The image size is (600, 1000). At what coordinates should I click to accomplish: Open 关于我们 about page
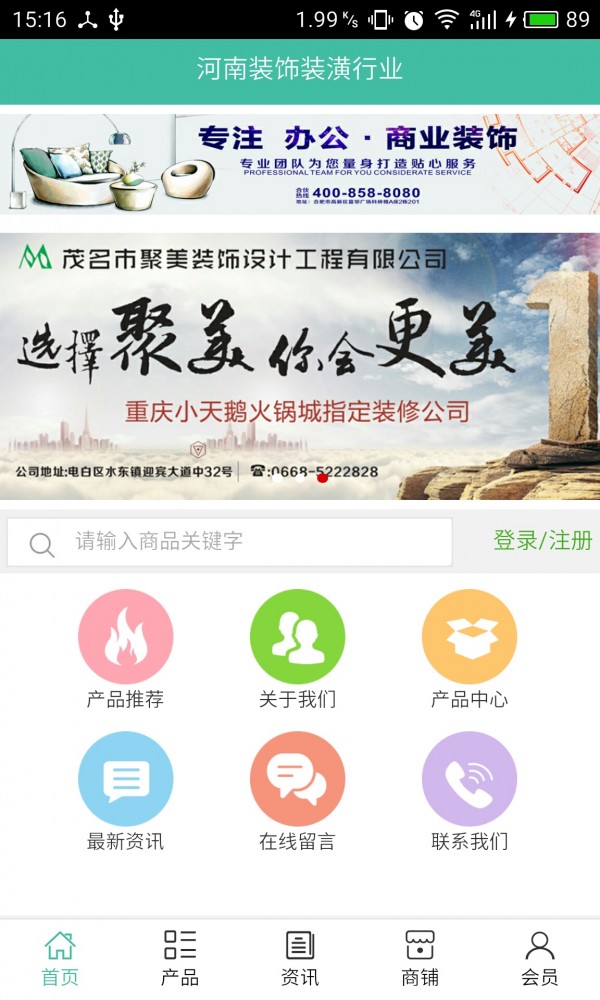point(297,638)
